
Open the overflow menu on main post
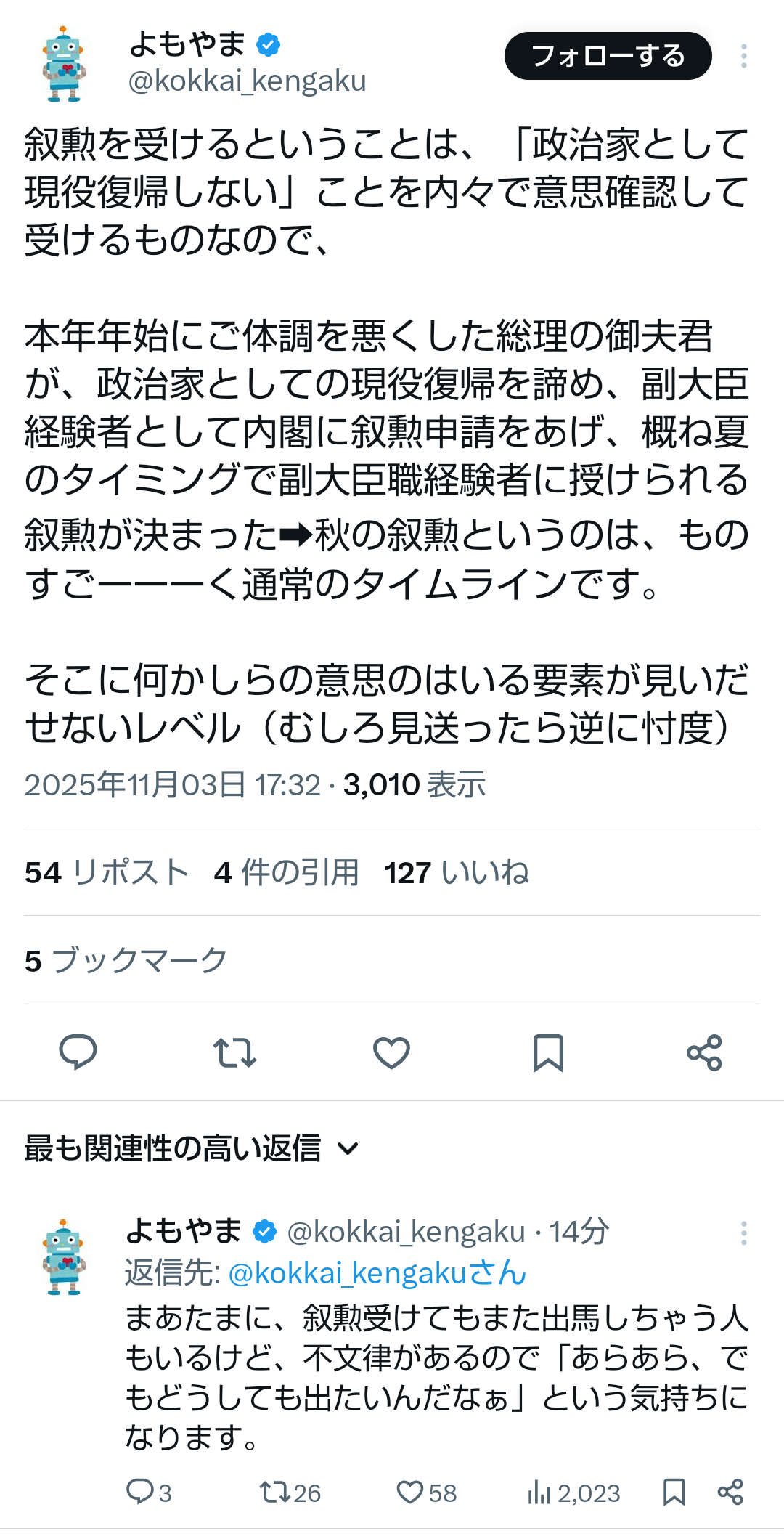pos(743,56)
